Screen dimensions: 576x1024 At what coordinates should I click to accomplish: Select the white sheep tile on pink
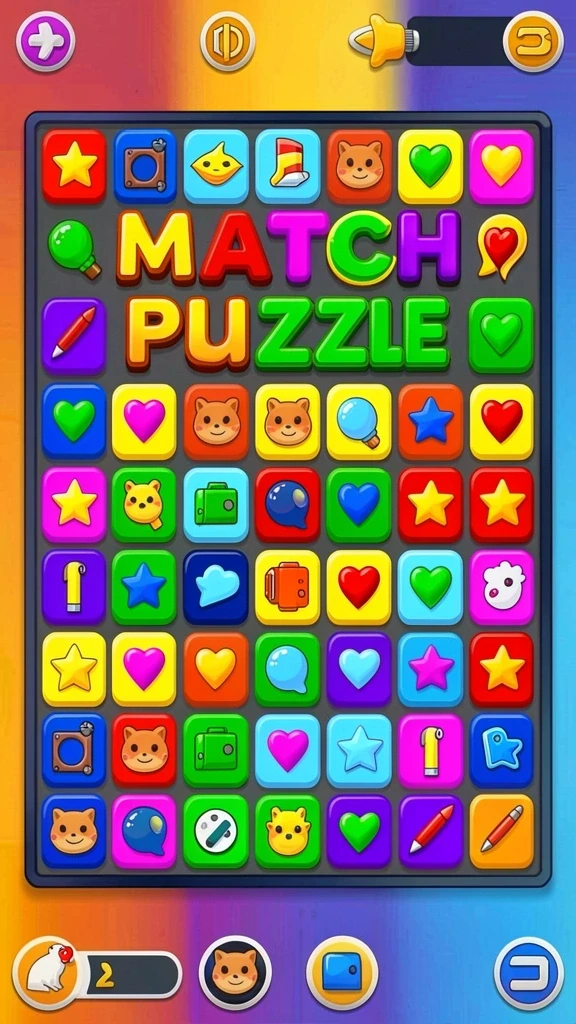click(502, 586)
